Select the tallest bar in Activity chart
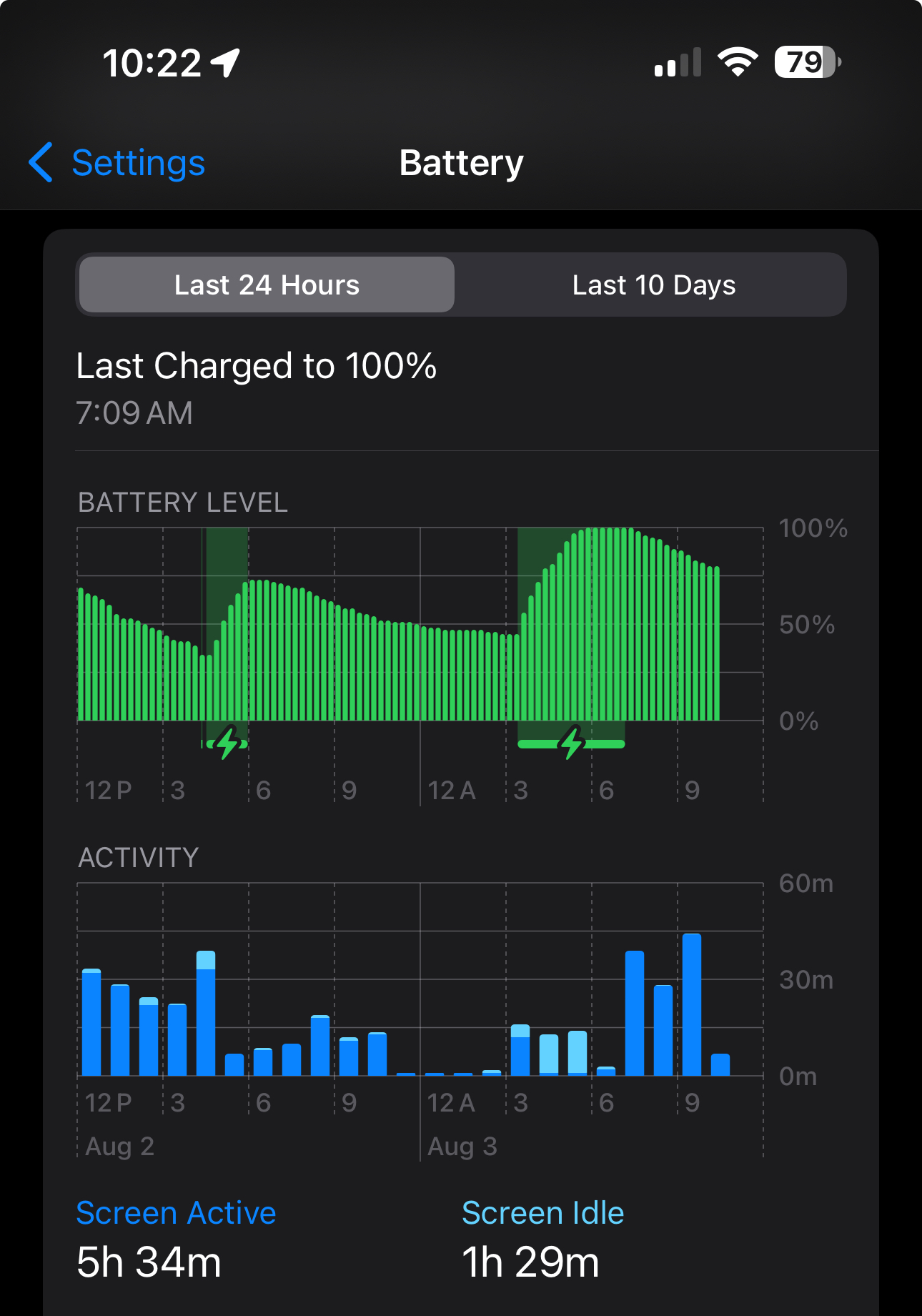Viewport: 922px width, 1316px height. tap(691, 1004)
